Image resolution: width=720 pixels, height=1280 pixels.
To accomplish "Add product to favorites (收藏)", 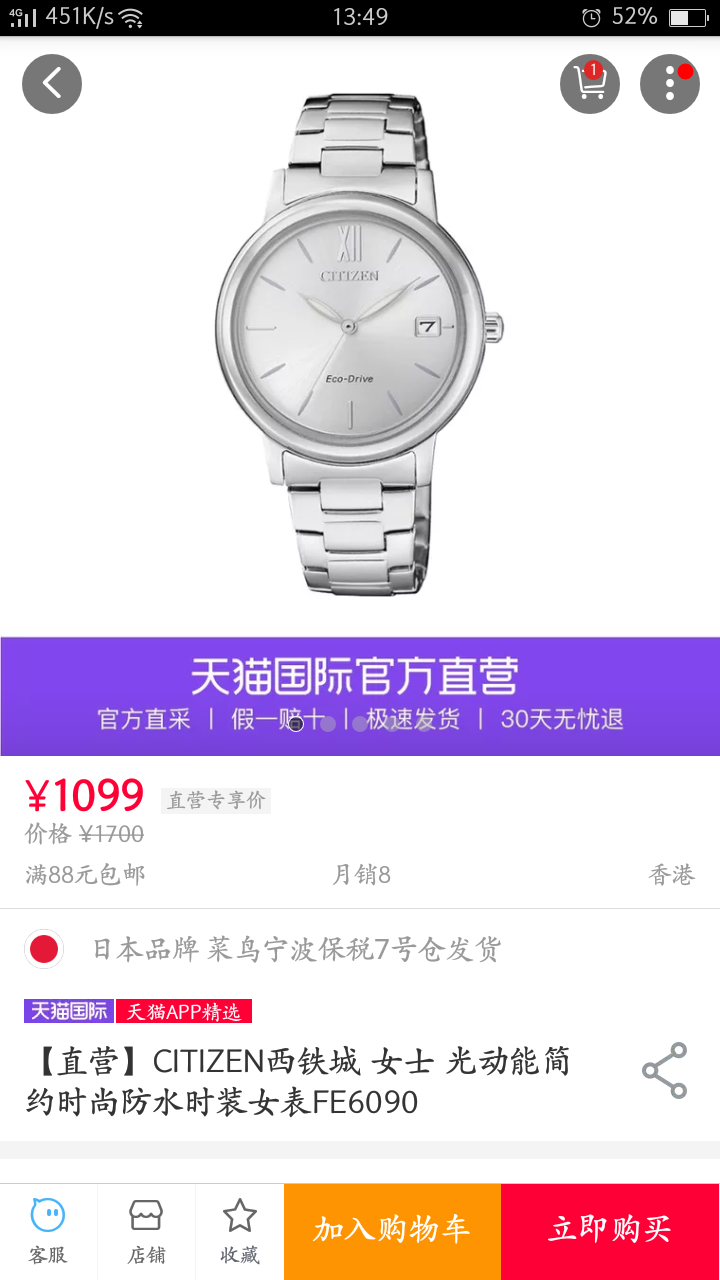I will tap(240, 1231).
